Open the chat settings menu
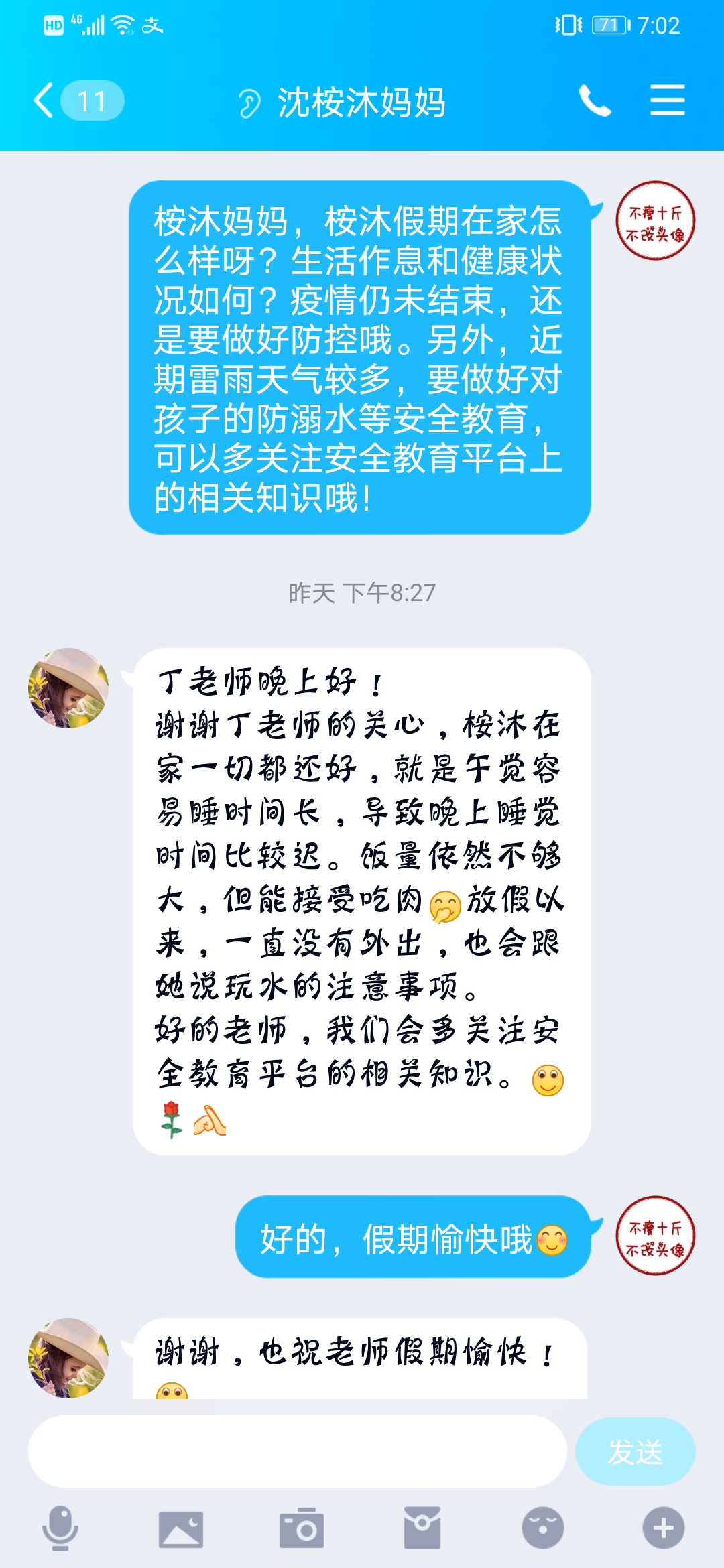Image resolution: width=724 pixels, height=1568 pixels. [667, 101]
